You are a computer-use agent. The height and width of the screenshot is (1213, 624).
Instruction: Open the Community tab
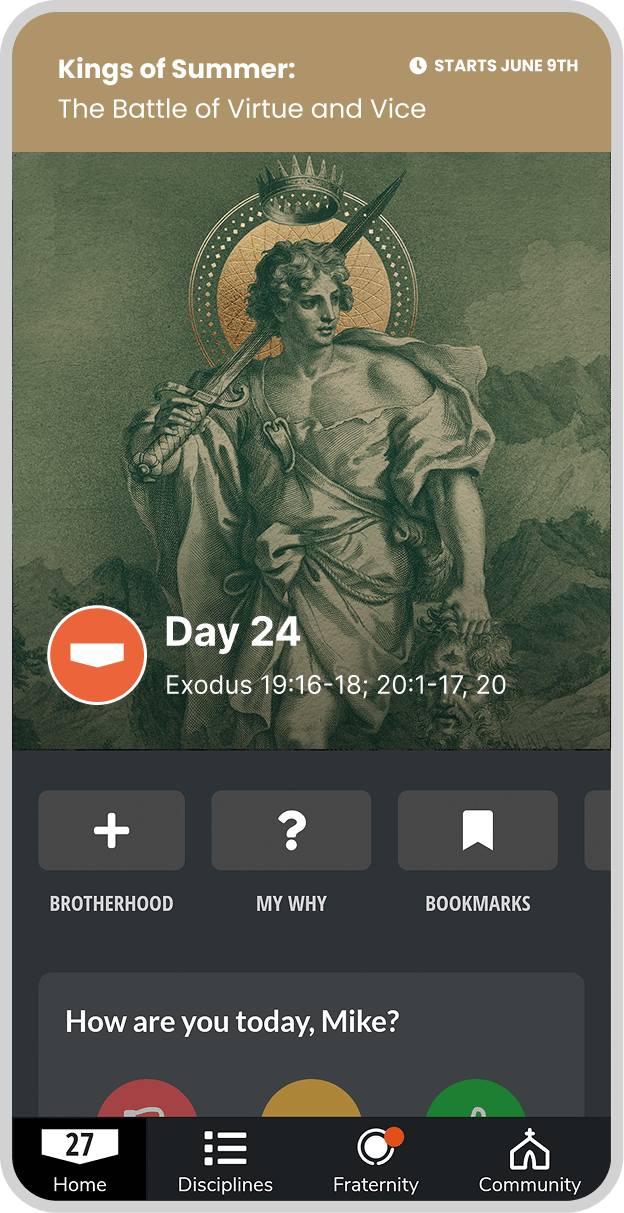coord(529,1160)
